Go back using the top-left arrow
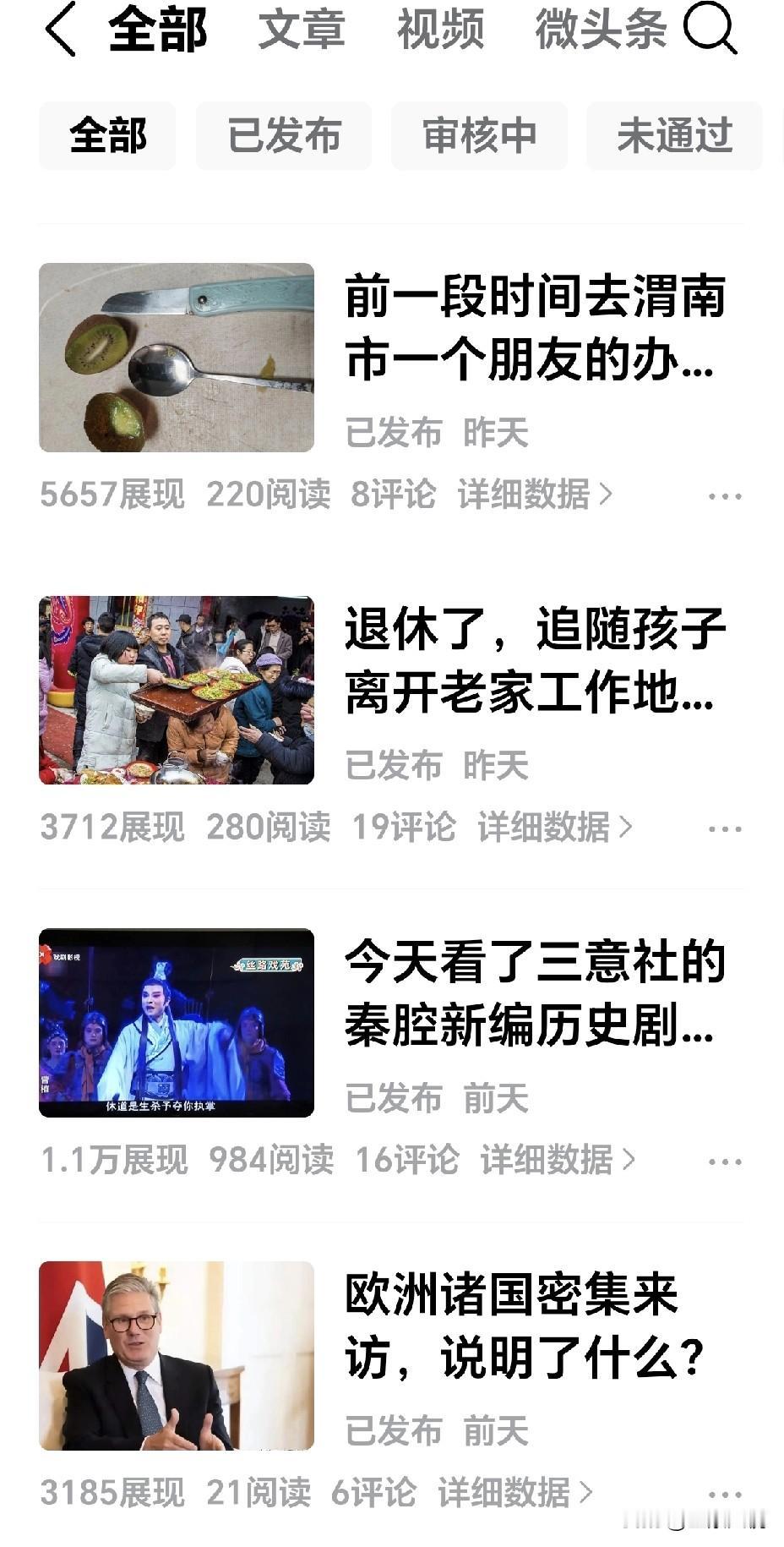Viewport: 784px width, 1547px height. click(x=61, y=30)
